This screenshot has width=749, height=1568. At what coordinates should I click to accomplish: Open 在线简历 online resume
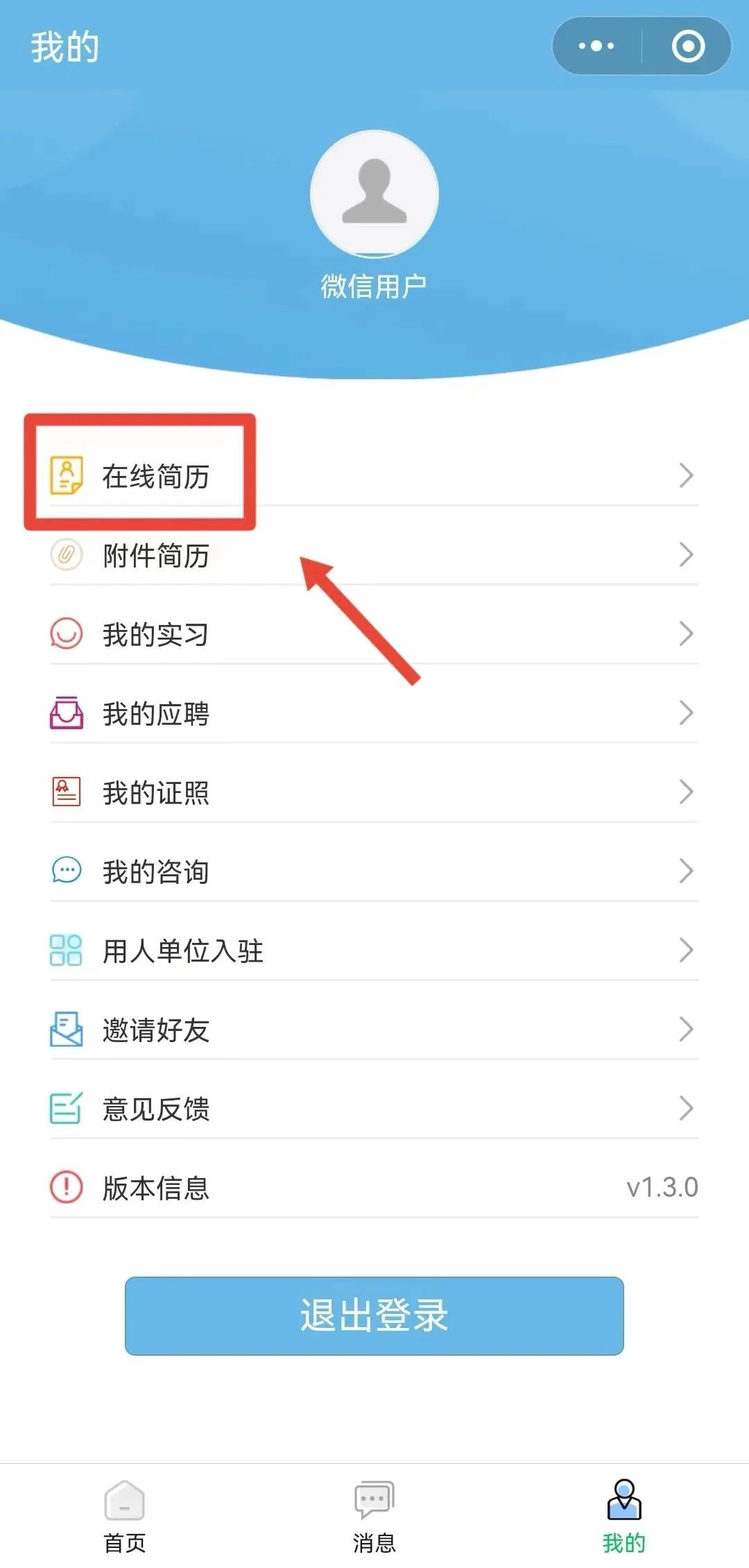(374, 476)
